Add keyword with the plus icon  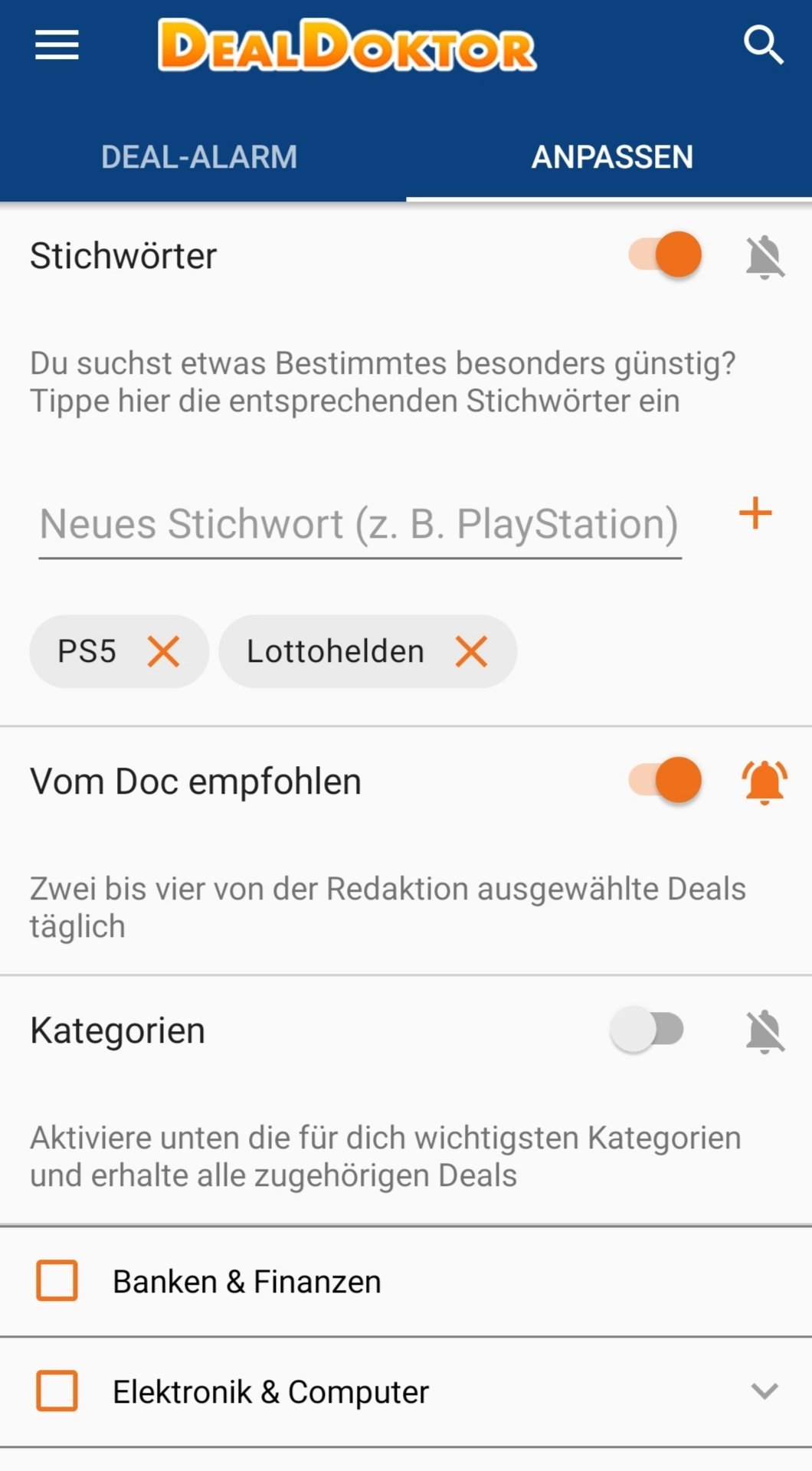(x=755, y=513)
